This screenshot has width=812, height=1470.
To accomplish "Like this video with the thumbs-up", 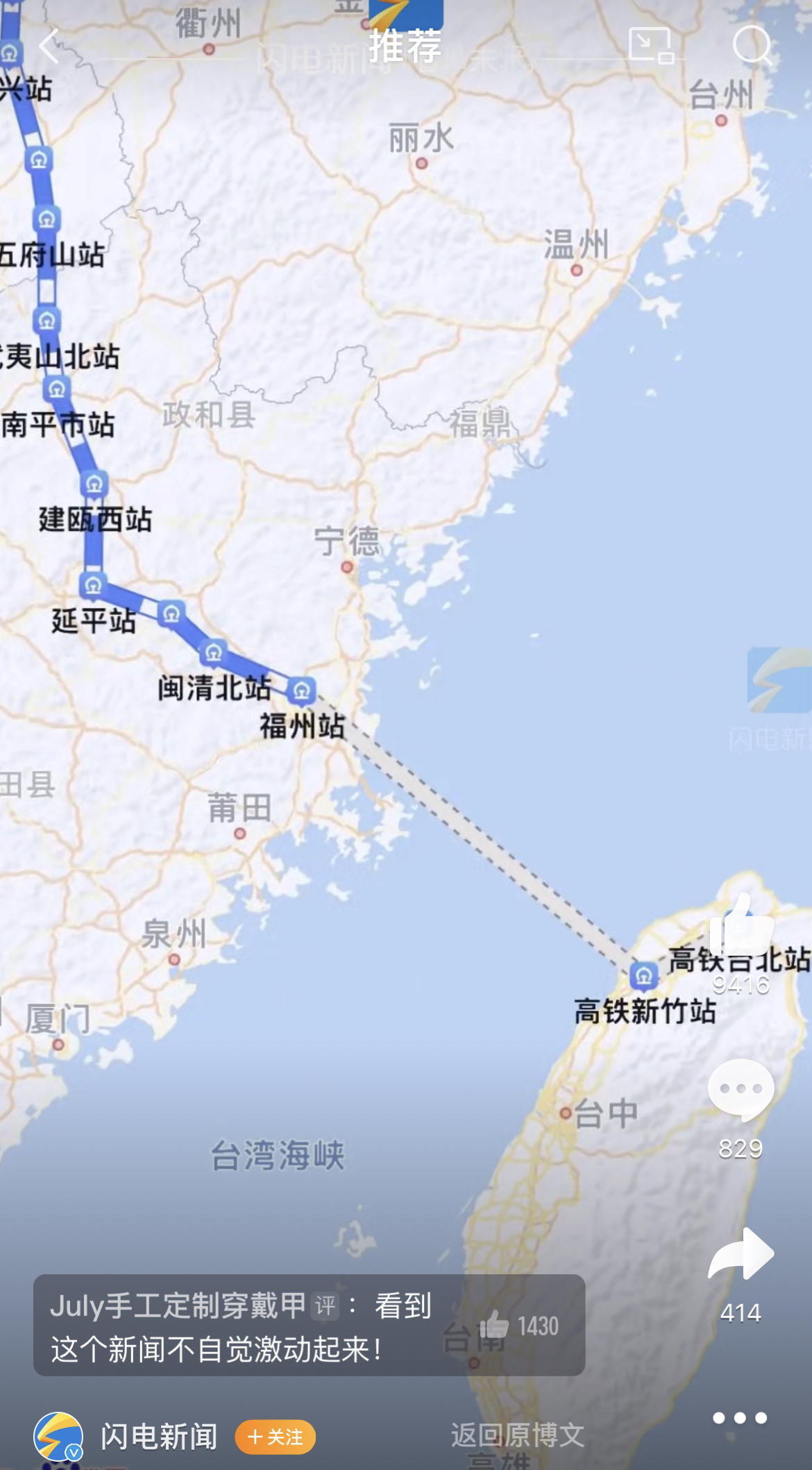I will (741, 927).
